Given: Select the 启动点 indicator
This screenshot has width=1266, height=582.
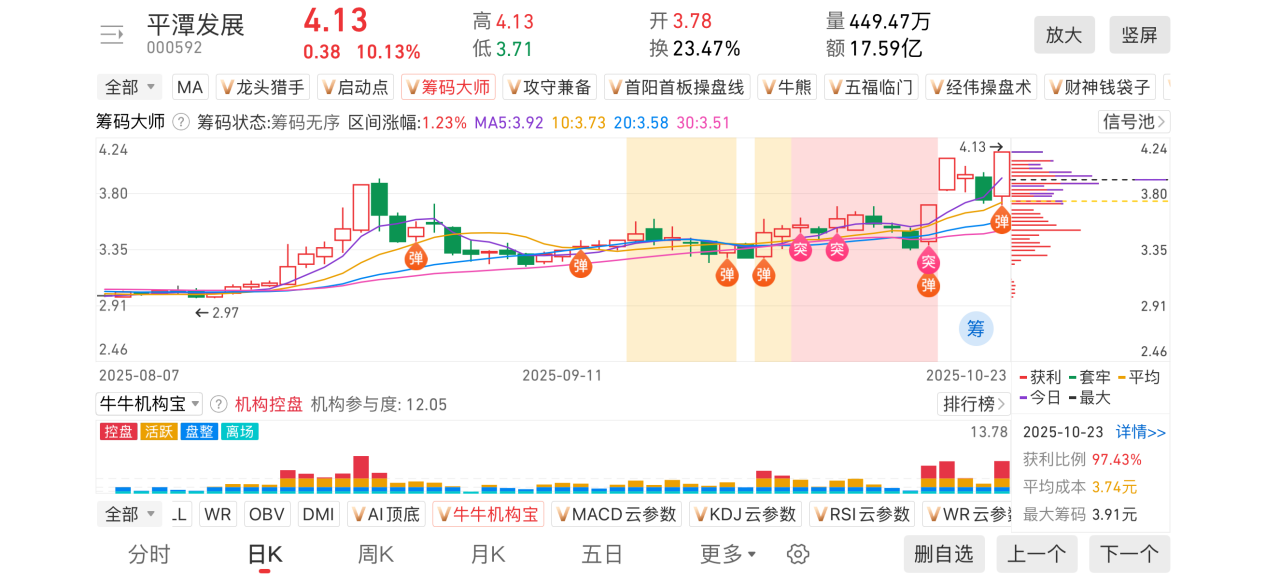Looking at the screenshot, I should point(355,87).
